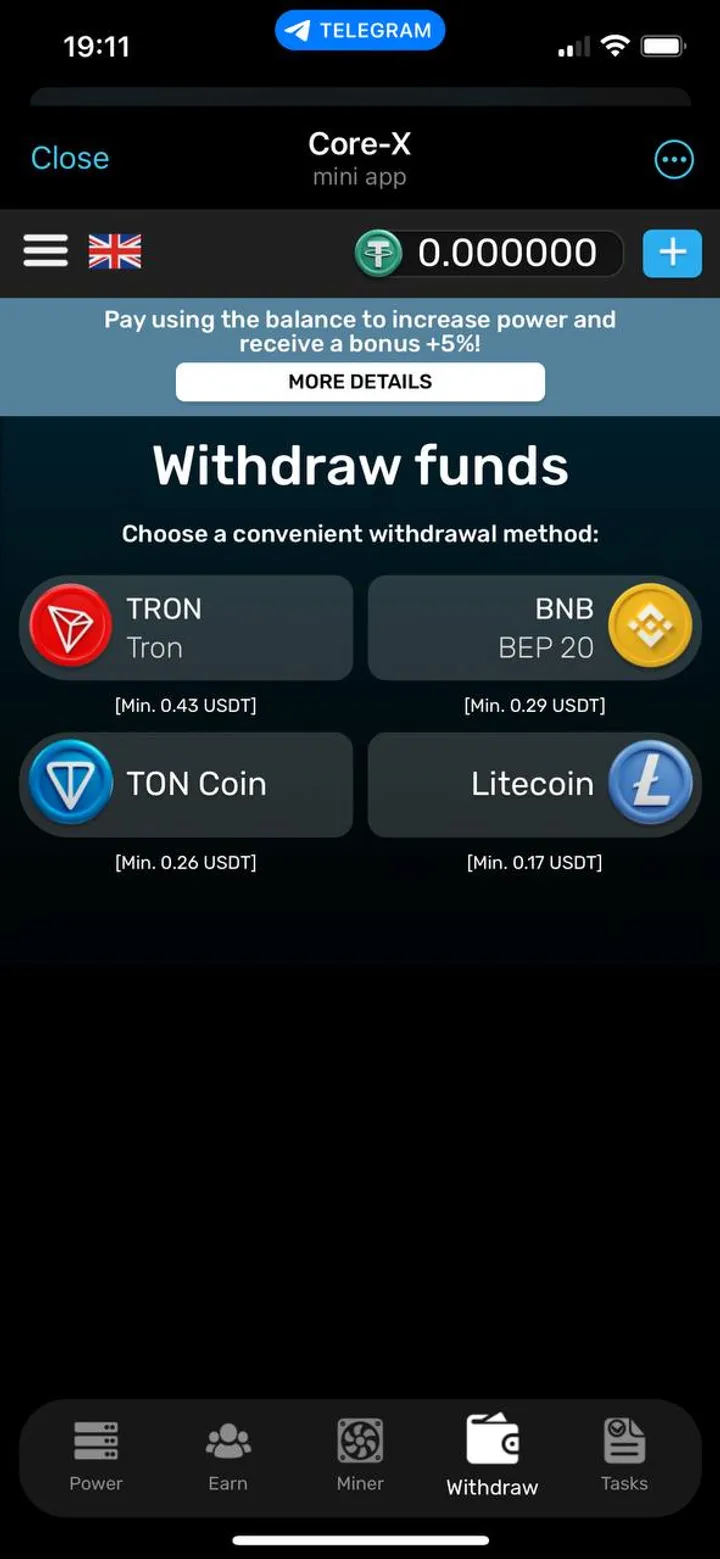
Task: Select TON Coin for withdrawal
Action: tap(186, 784)
